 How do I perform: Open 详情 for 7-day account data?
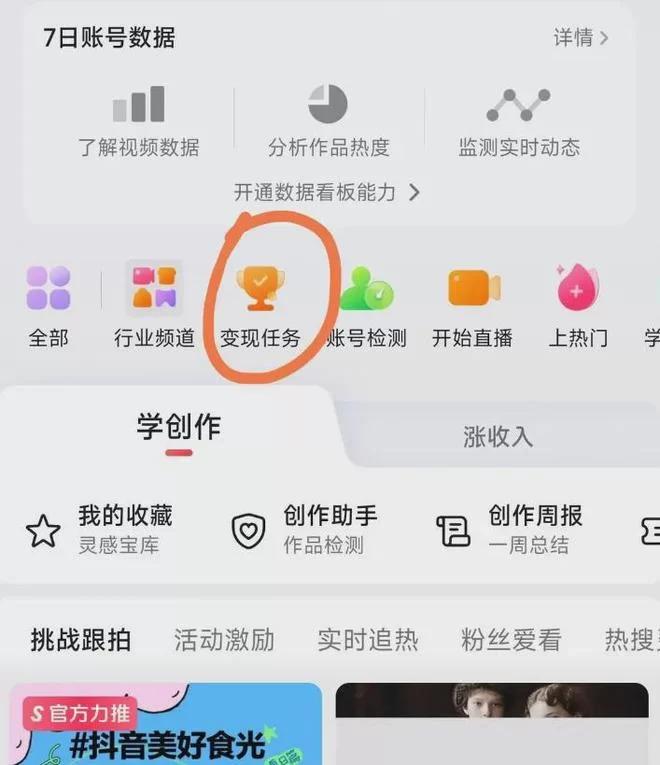(x=581, y=38)
